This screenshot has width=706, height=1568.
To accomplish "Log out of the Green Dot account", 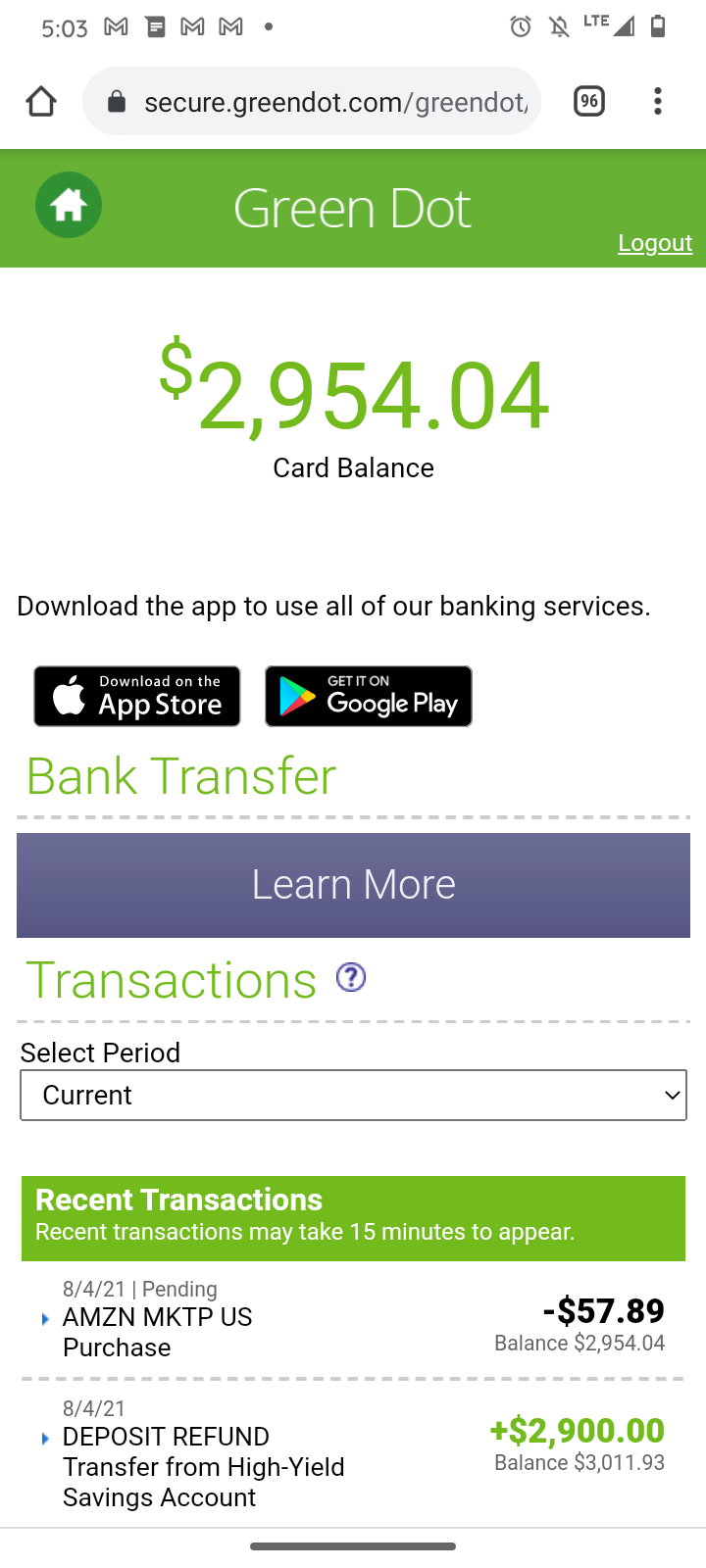I will pyautogui.click(x=654, y=243).
